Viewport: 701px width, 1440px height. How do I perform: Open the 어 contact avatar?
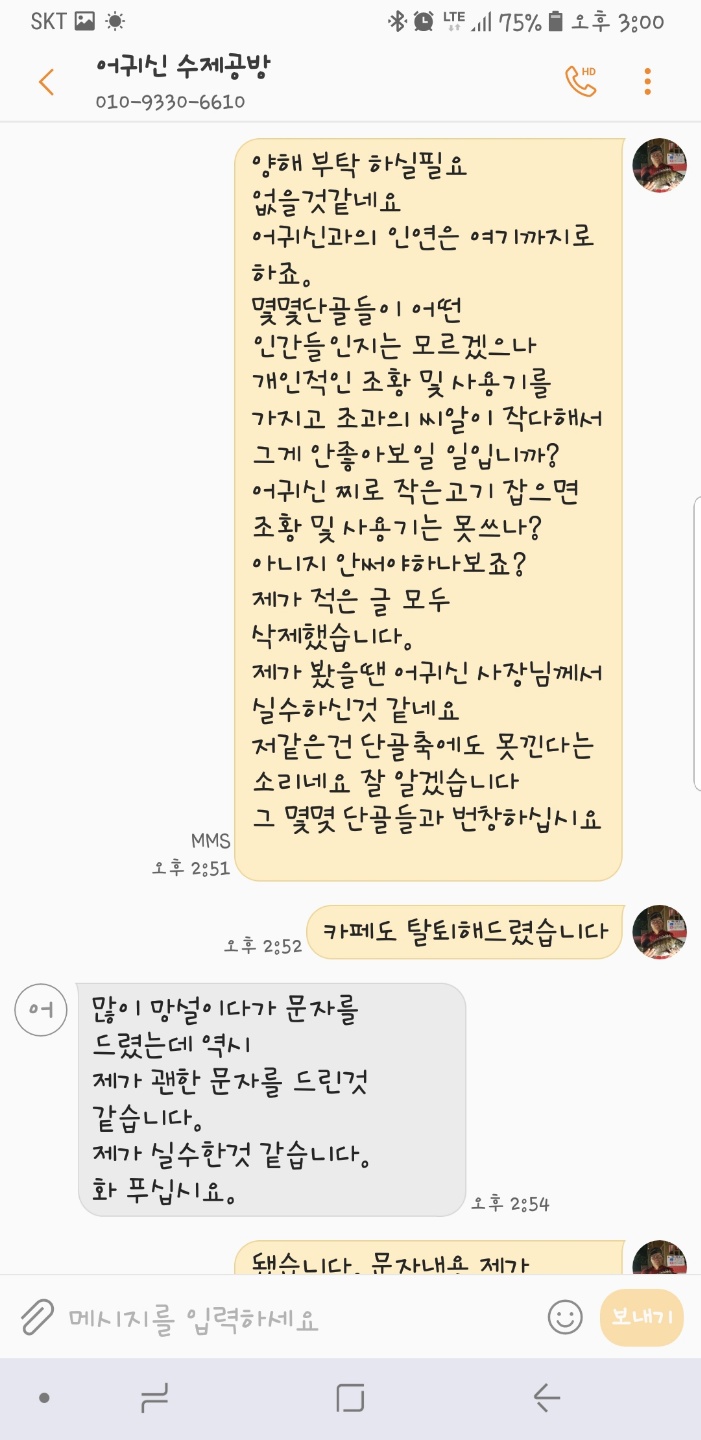coord(40,1010)
